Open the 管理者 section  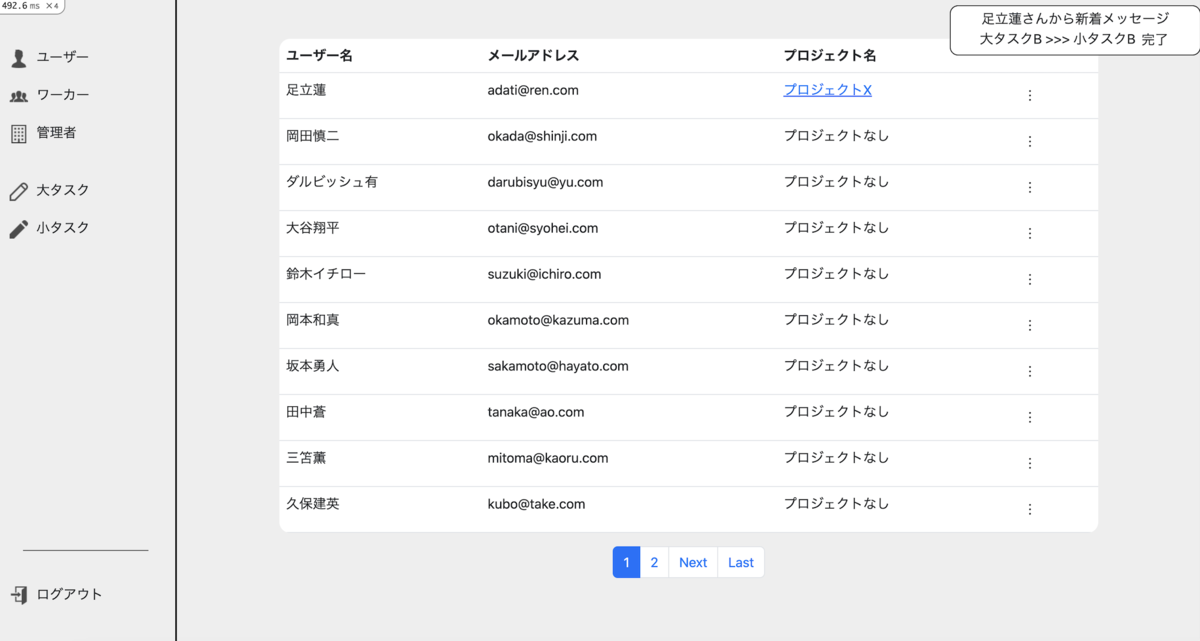point(43,133)
